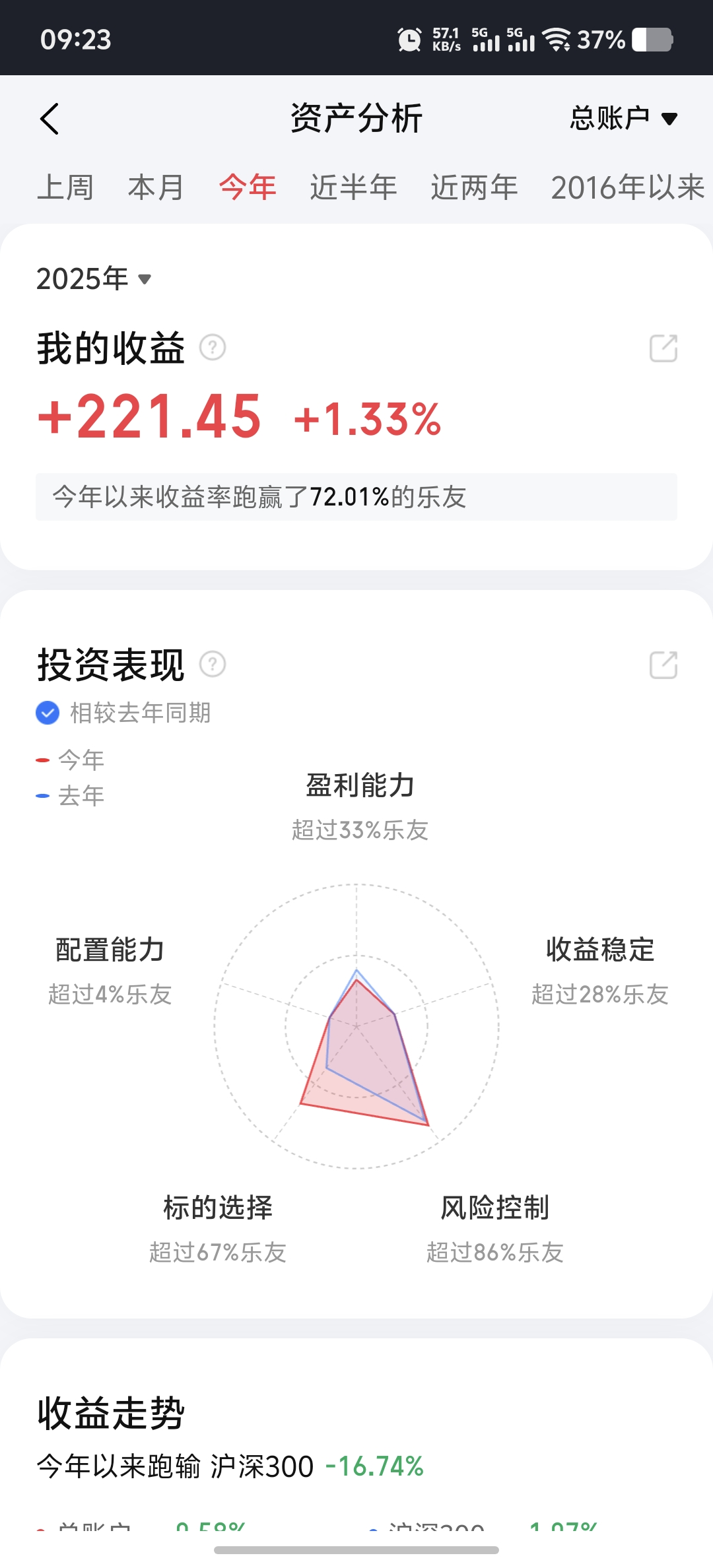Select the 今年 tab
713x1568 pixels.
click(248, 187)
